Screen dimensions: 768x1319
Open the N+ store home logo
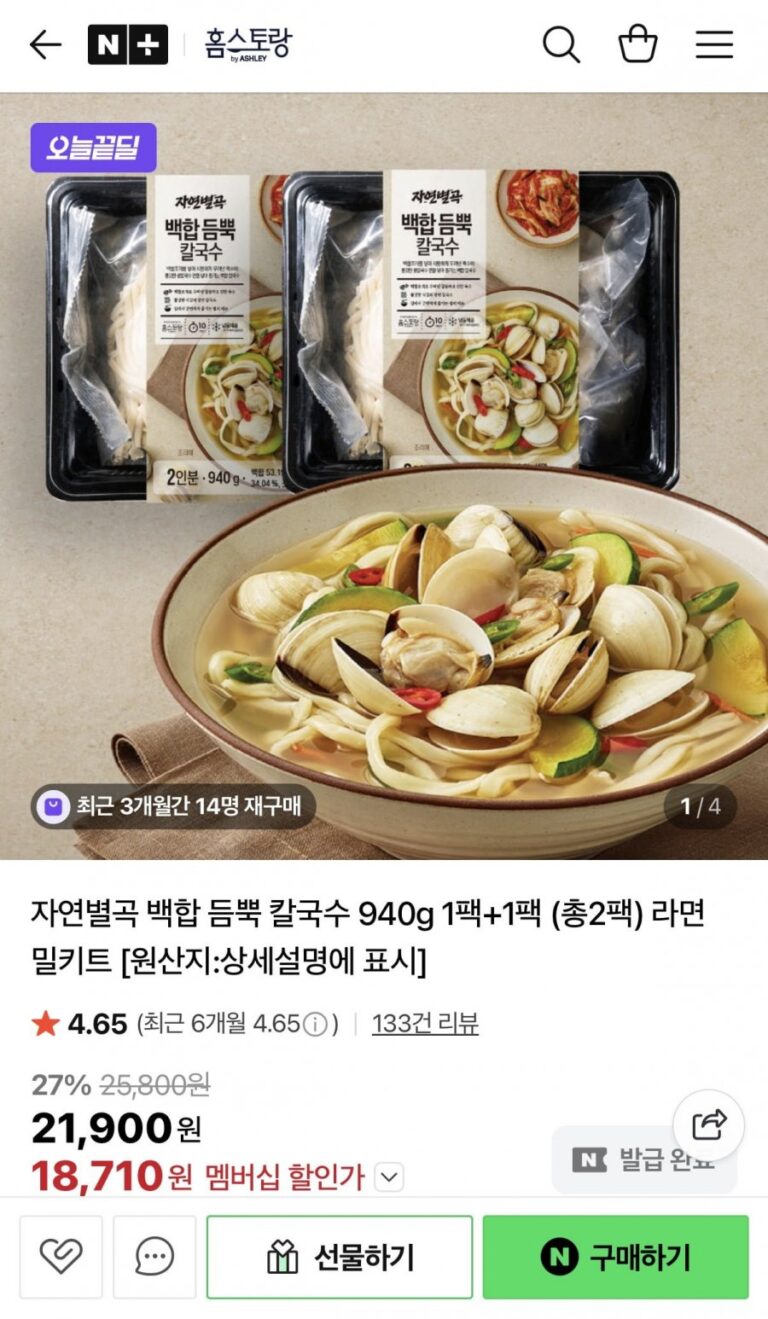point(127,45)
